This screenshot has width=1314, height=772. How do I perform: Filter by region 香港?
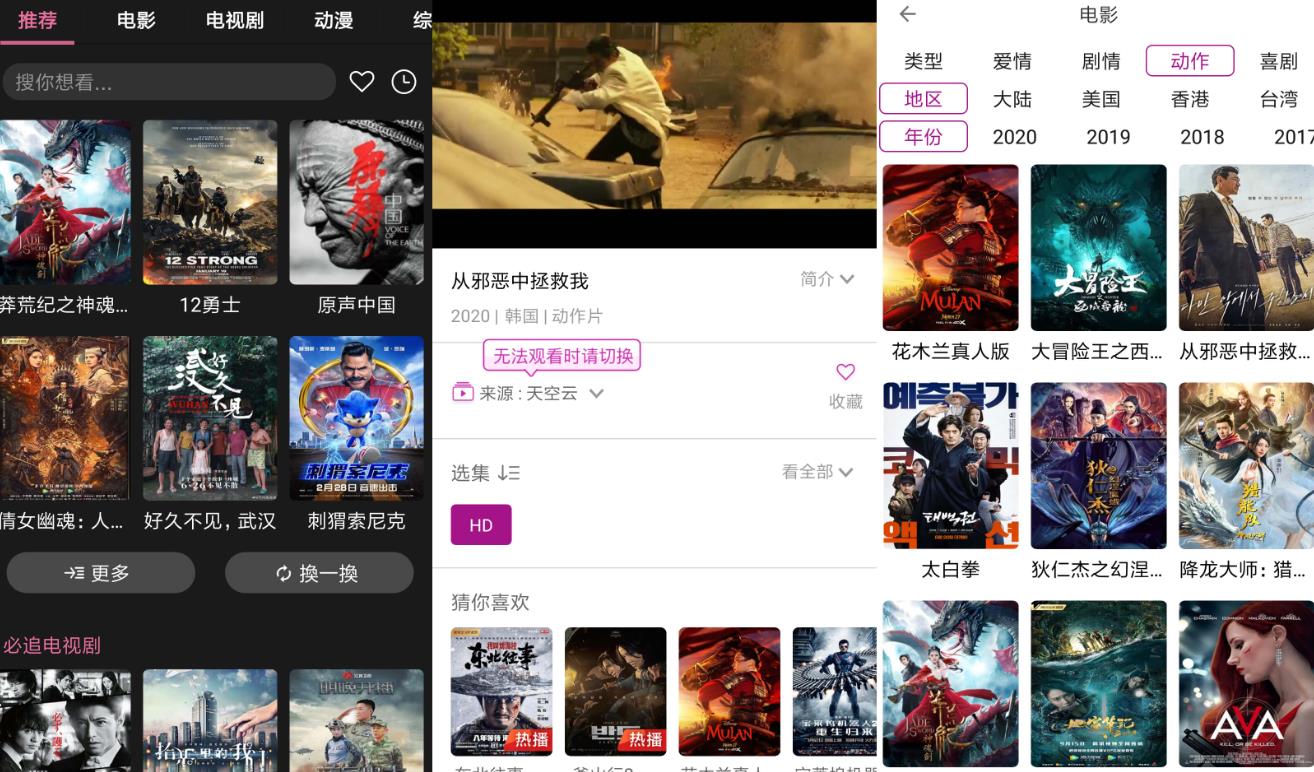1190,99
